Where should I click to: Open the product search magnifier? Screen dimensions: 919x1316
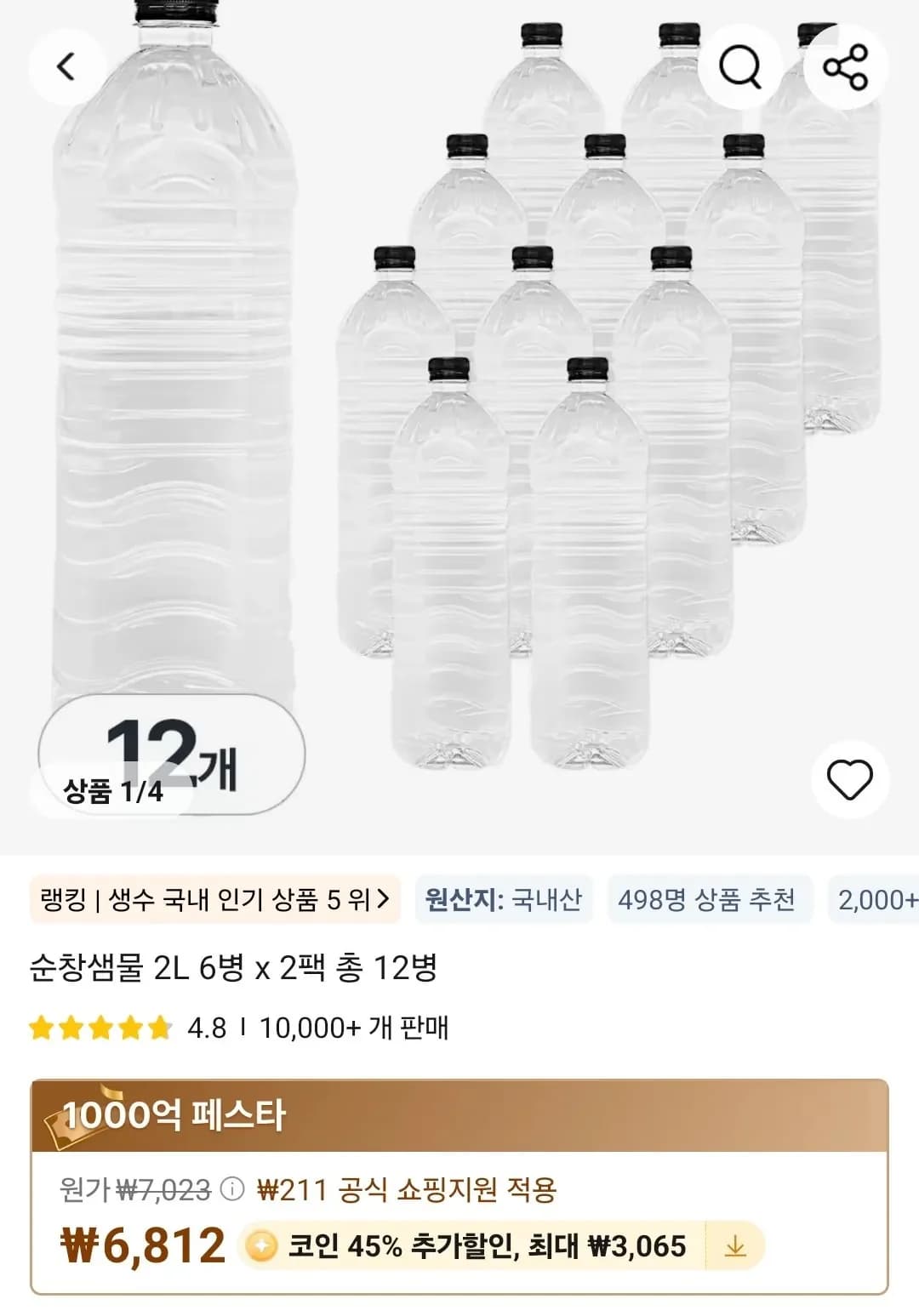[x=741, y=66]
